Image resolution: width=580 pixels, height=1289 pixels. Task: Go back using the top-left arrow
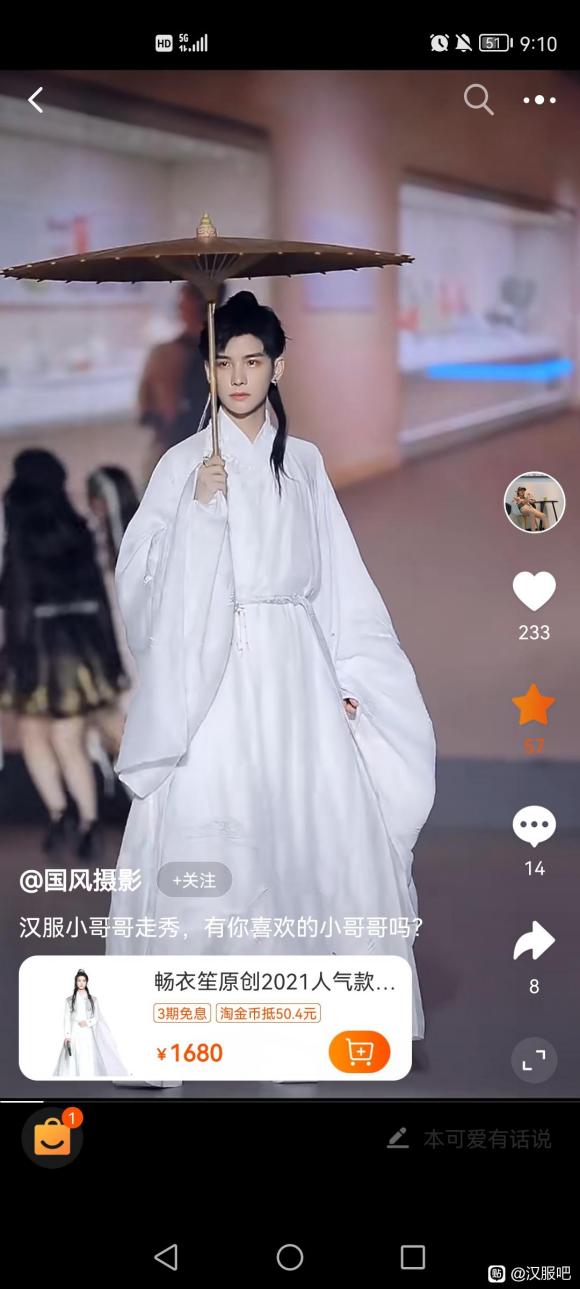(x=36, y=100)
